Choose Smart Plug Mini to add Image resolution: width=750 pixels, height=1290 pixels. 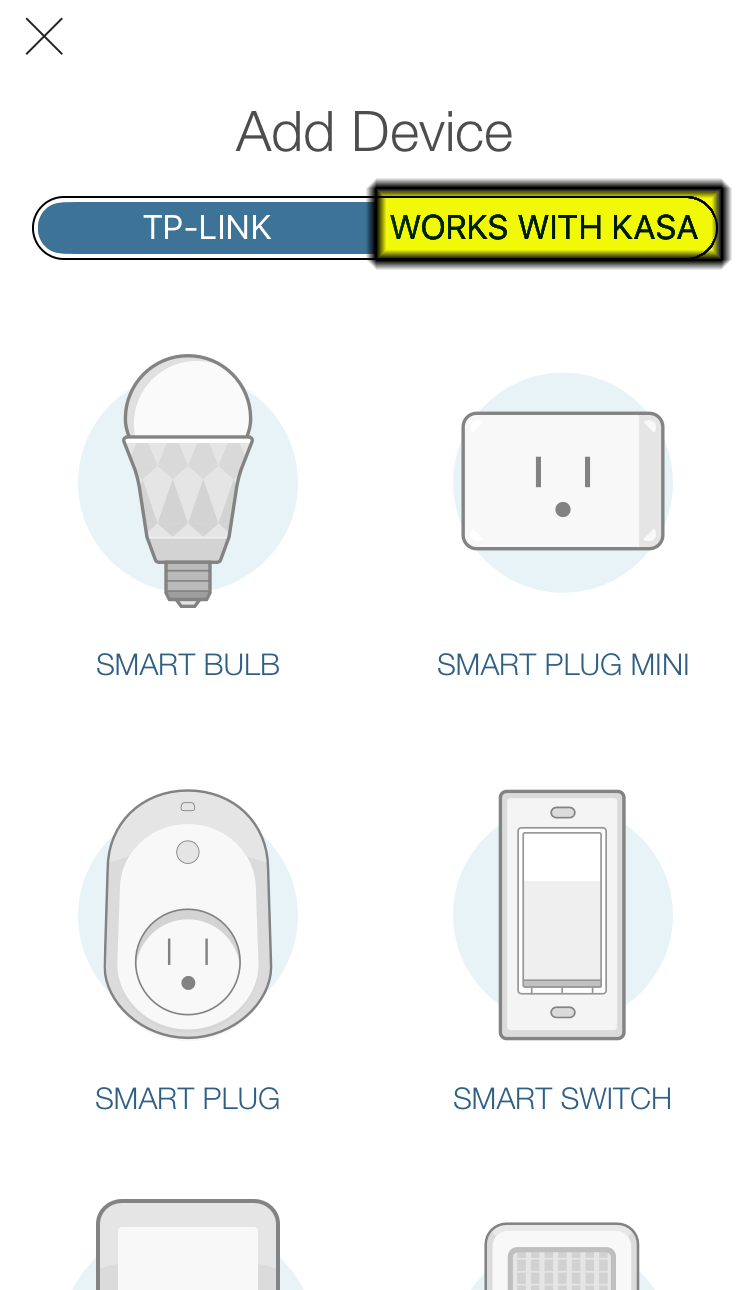(x=563, y=518)
